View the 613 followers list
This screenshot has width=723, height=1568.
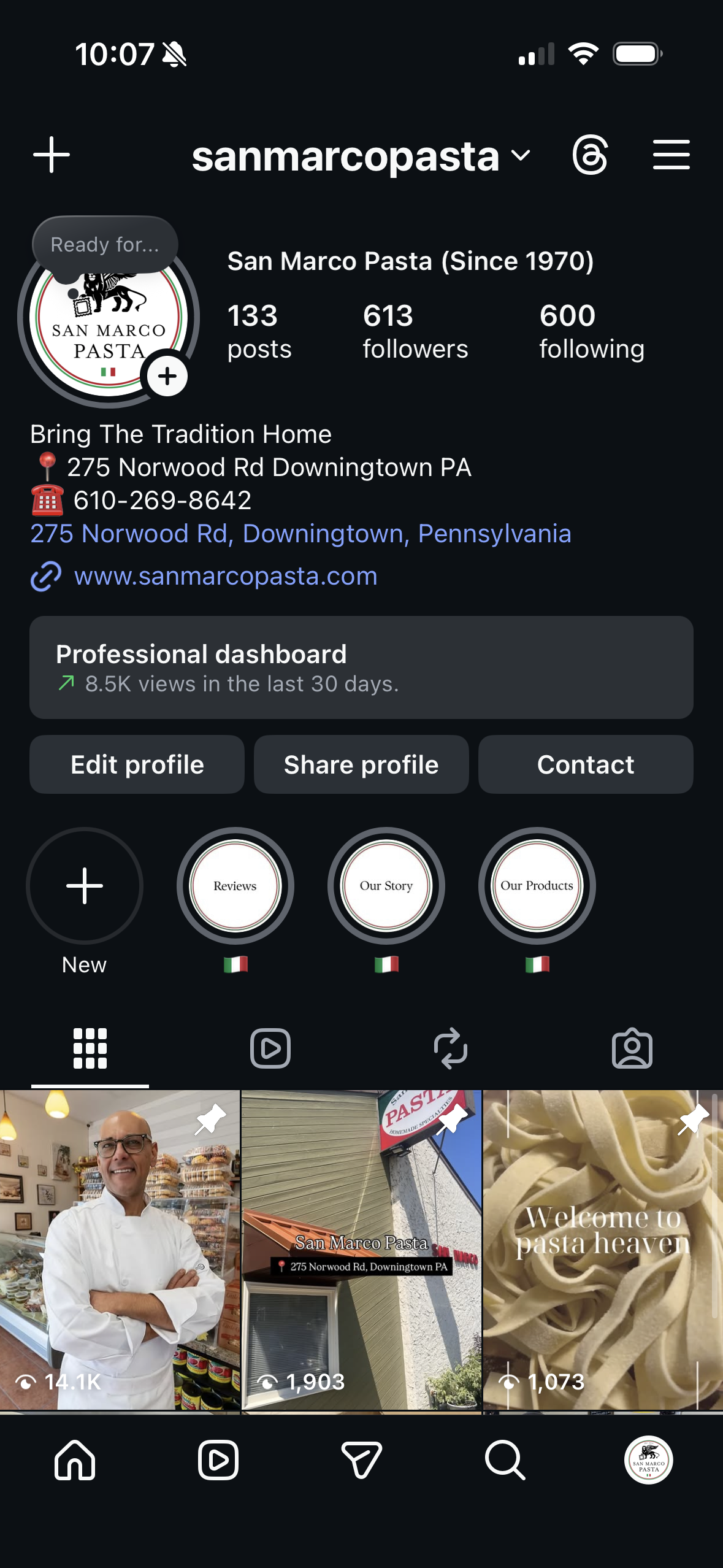coord(415,331)
